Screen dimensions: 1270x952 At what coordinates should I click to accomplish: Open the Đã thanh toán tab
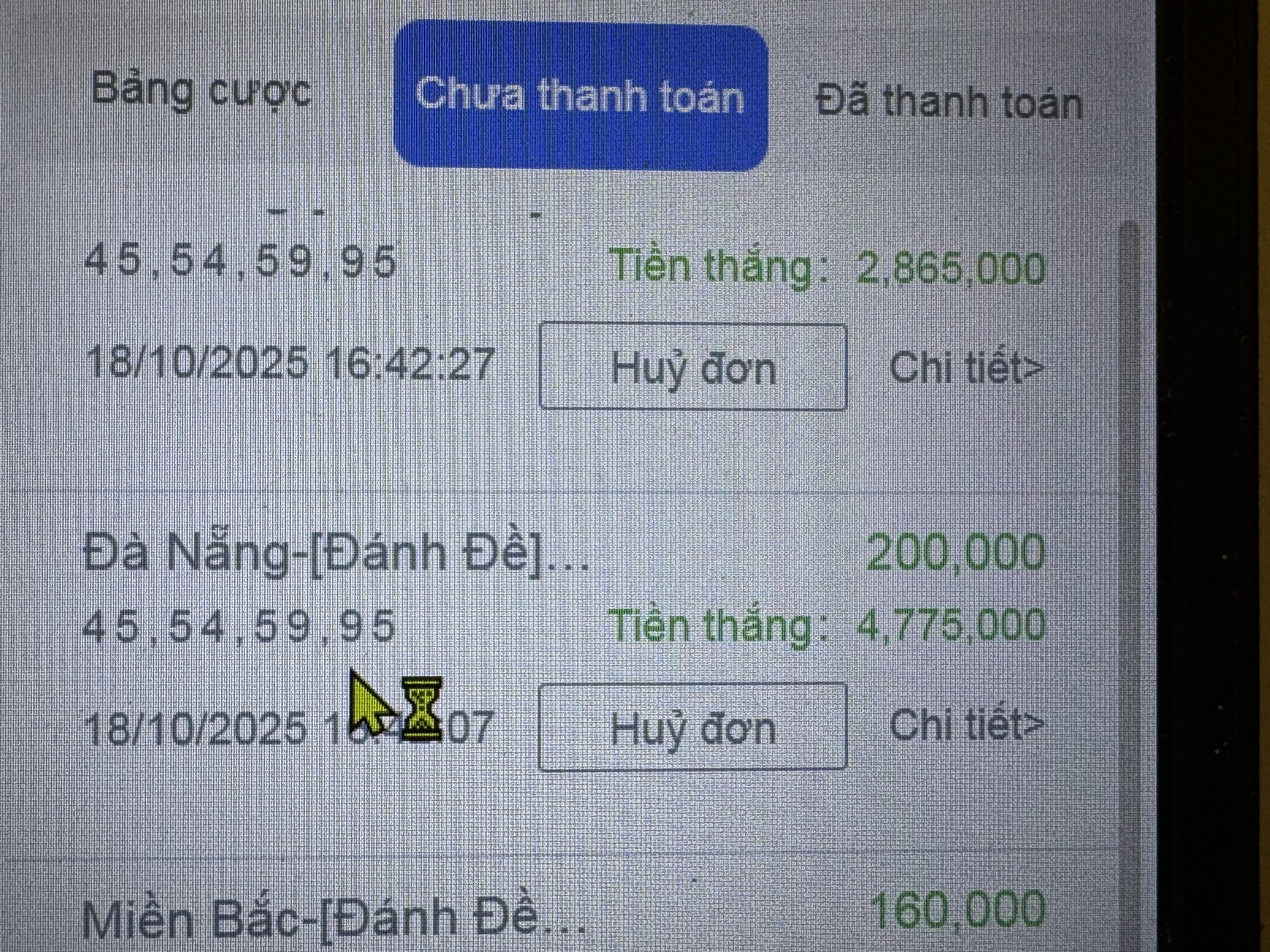coord(948,102)
